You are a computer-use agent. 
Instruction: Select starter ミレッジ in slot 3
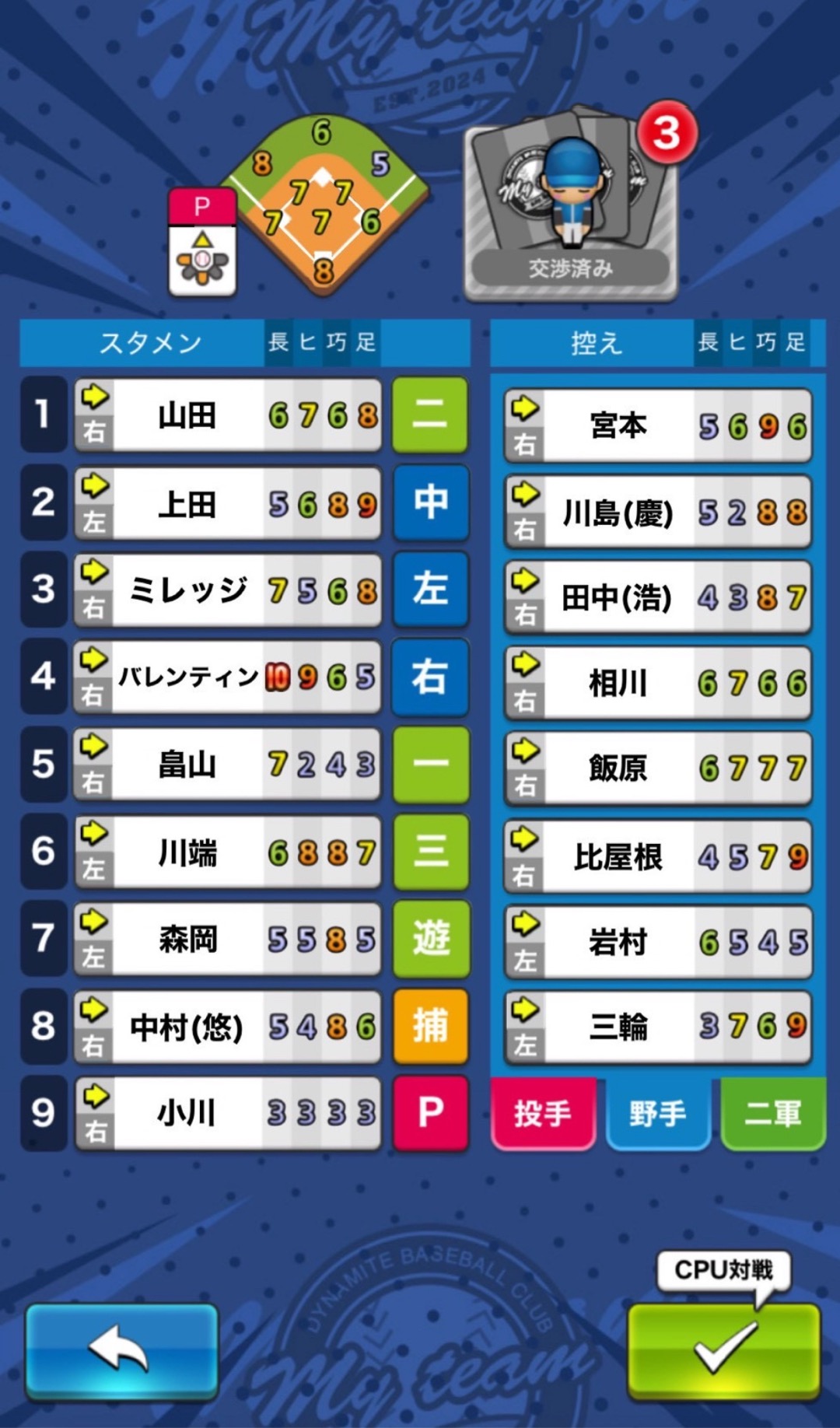coord(227,591)
